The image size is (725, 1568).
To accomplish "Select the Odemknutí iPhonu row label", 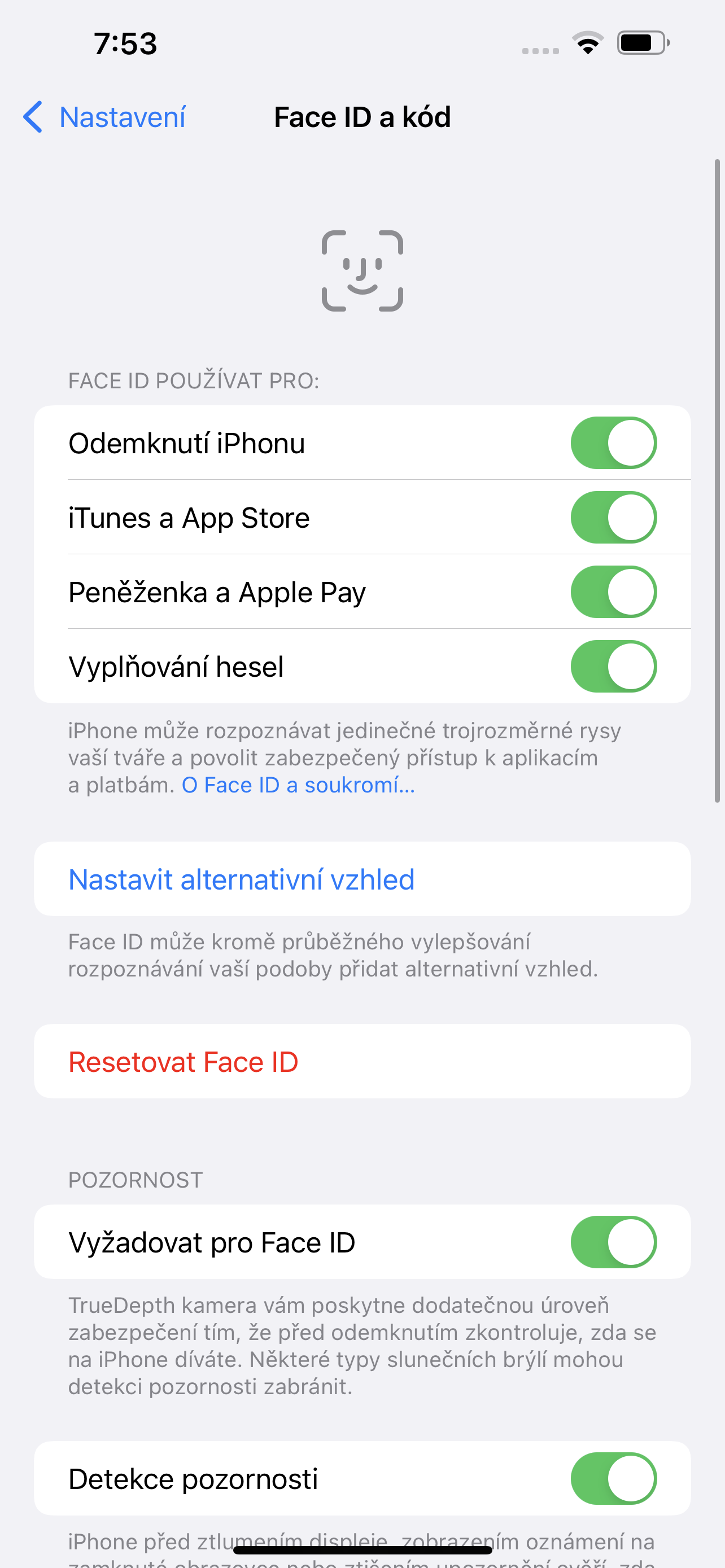I will coord(187,443).
